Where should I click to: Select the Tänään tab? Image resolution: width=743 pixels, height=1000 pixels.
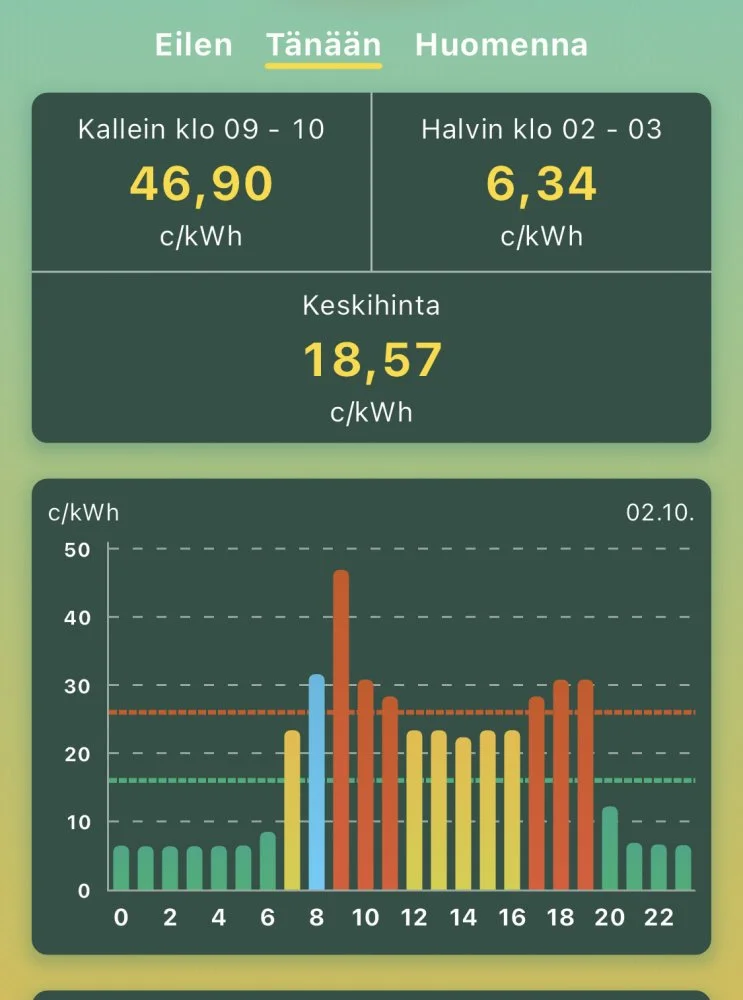pyautogui.click(x=323, y=45)
